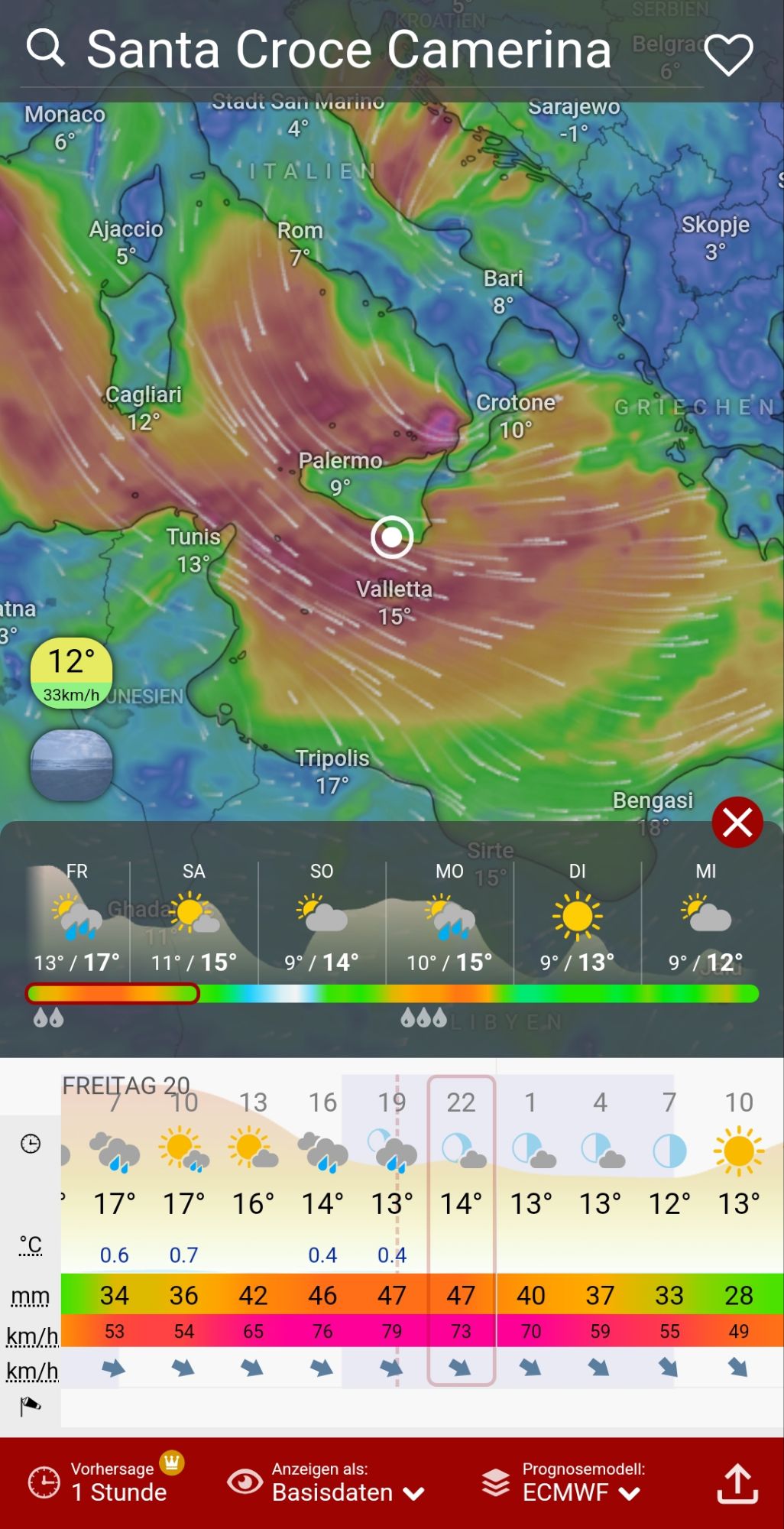Select the 16 o'clock hourly column
Screen dimensions: 784x1529
click(x=322, y=1223)
